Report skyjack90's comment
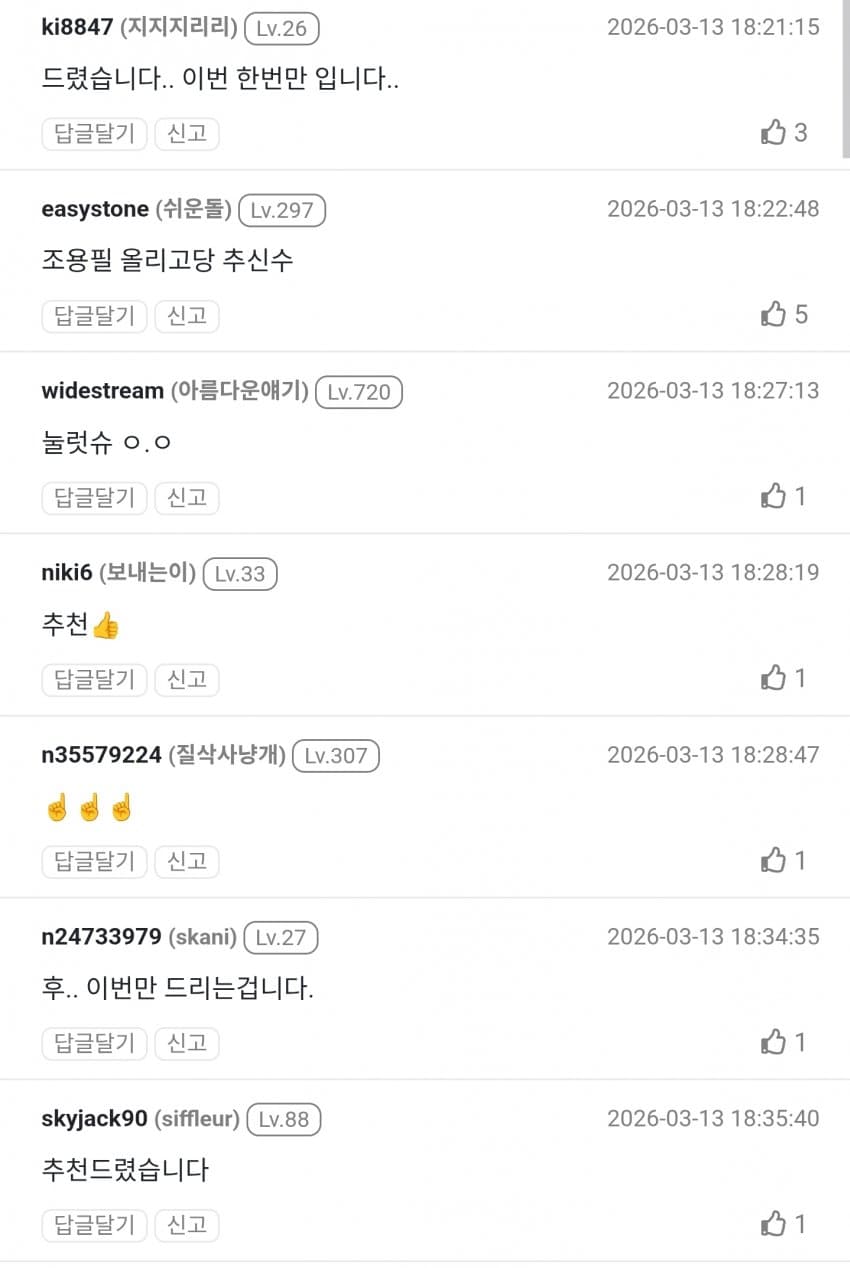The height and width of the screenshot is (1268, 850). 187,1226
